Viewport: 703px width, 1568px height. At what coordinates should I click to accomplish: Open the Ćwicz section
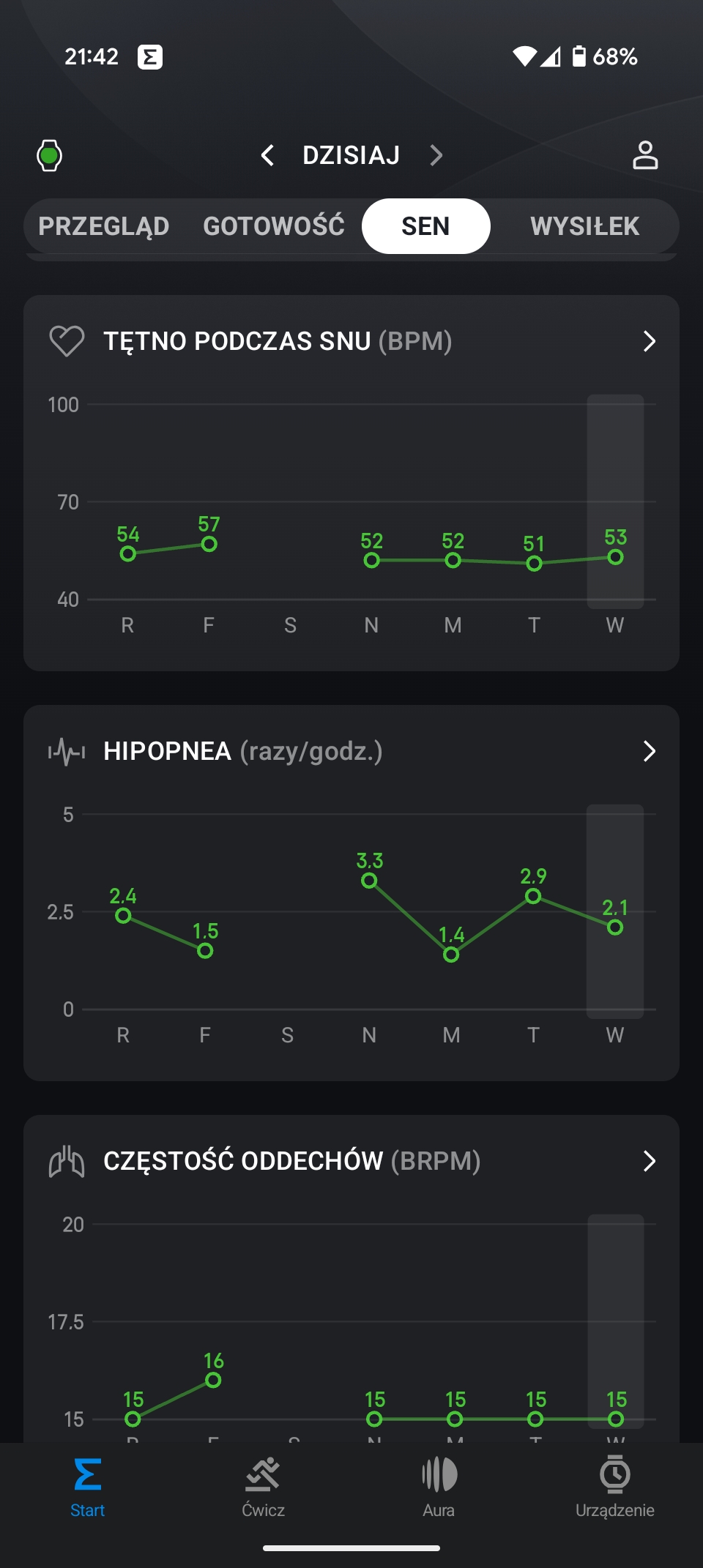click(264, 1487)
